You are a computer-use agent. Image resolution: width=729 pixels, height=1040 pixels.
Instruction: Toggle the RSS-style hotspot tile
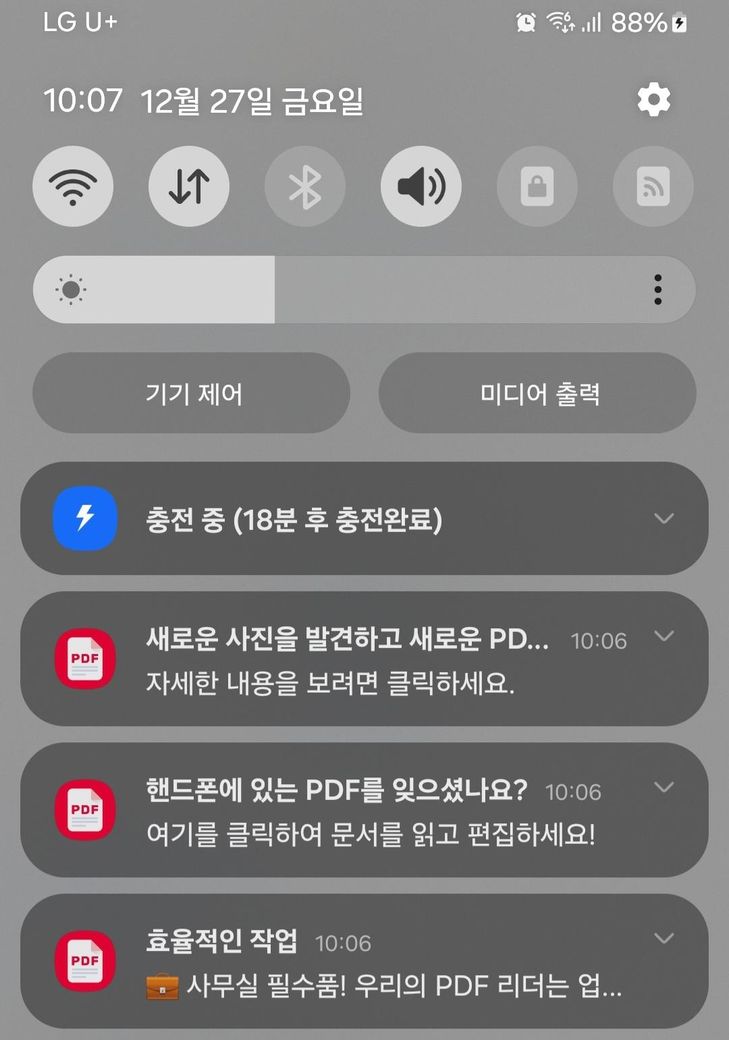coord(653,187)
